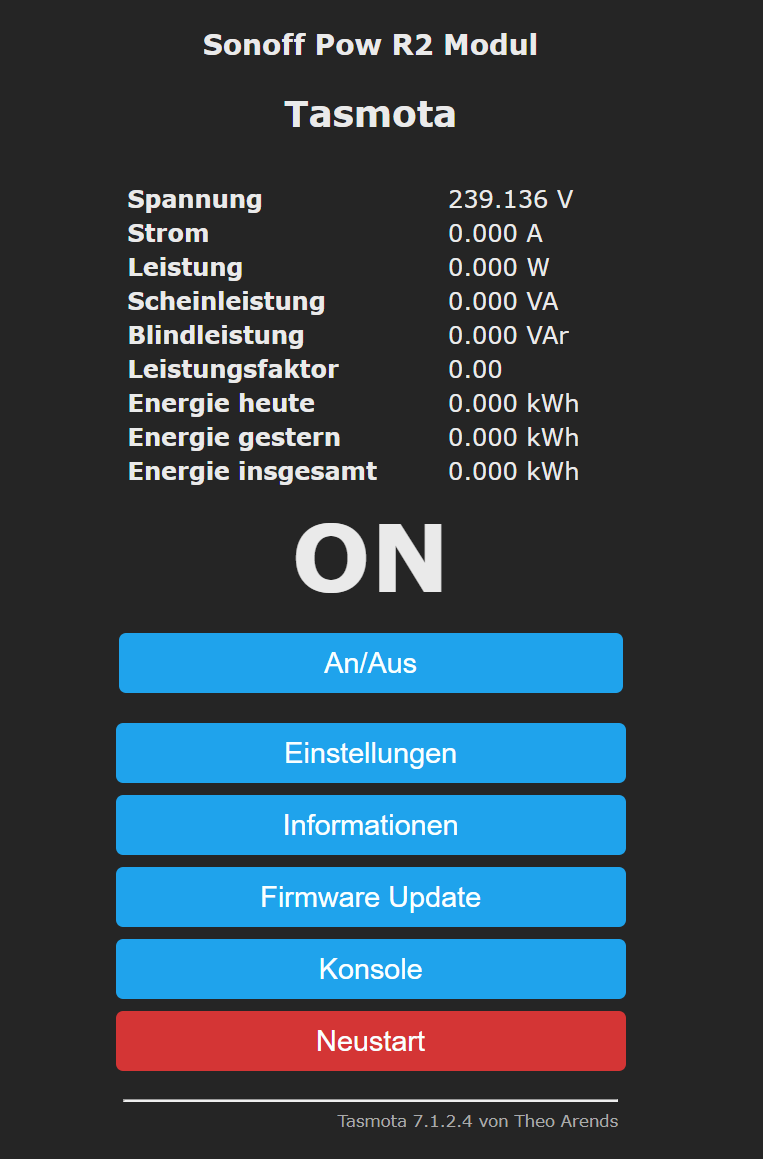Go to Firmware Update

pos(370,897)
